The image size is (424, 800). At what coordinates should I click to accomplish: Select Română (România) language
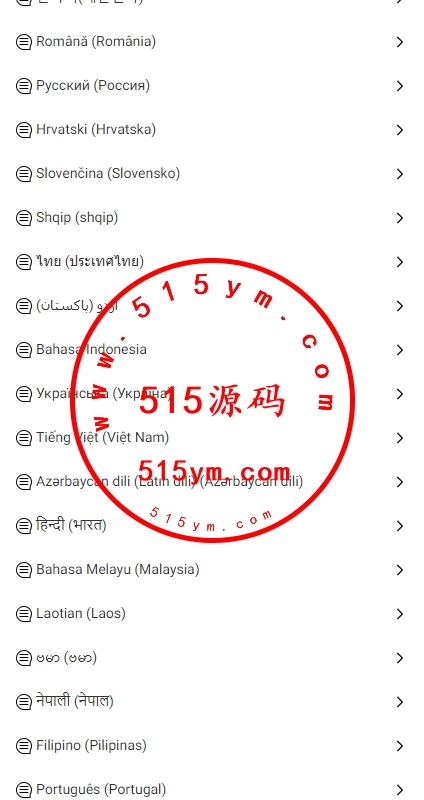(212, 42)
